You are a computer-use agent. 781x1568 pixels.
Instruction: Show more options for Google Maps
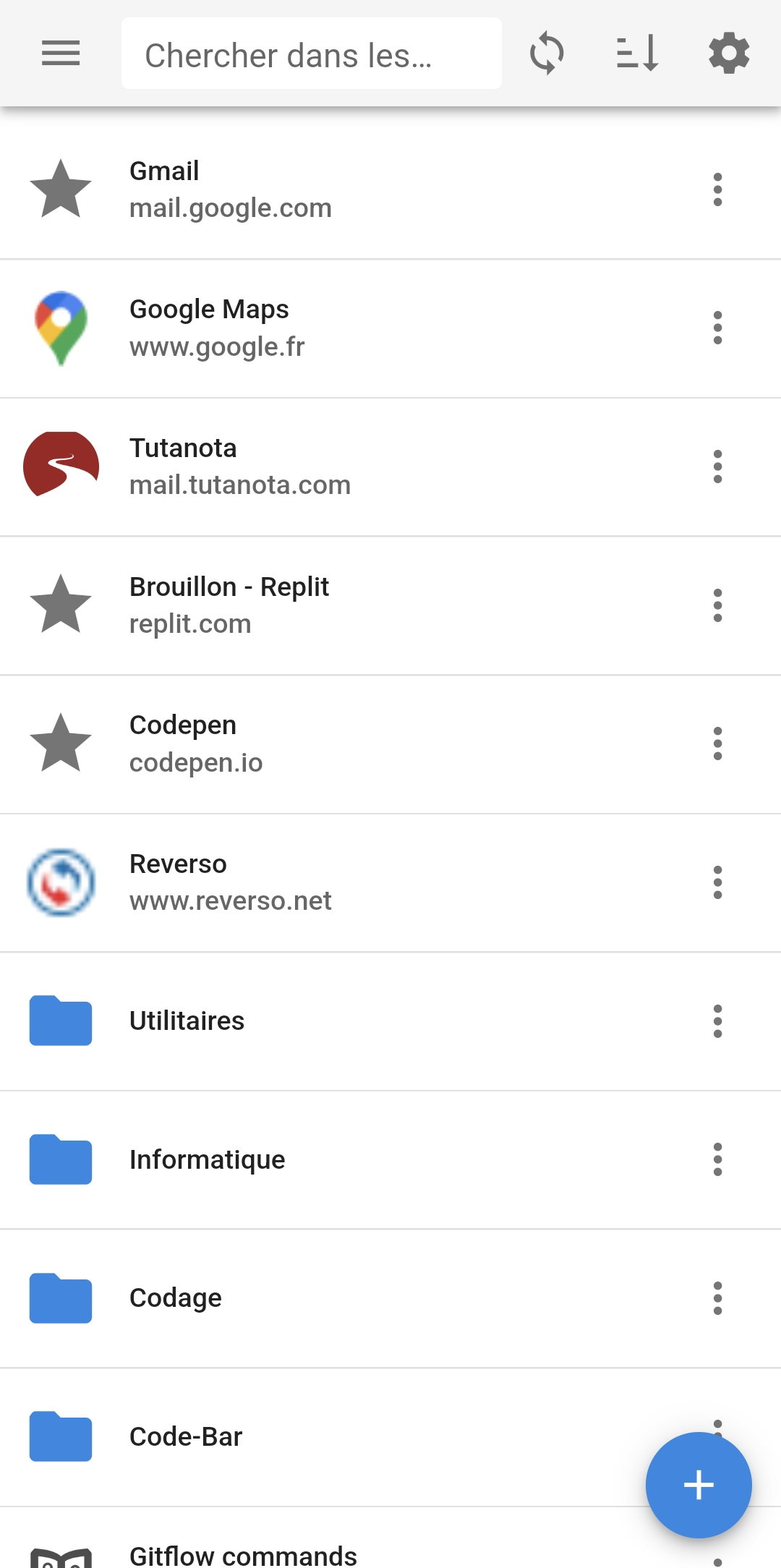[x=717, y=328]
